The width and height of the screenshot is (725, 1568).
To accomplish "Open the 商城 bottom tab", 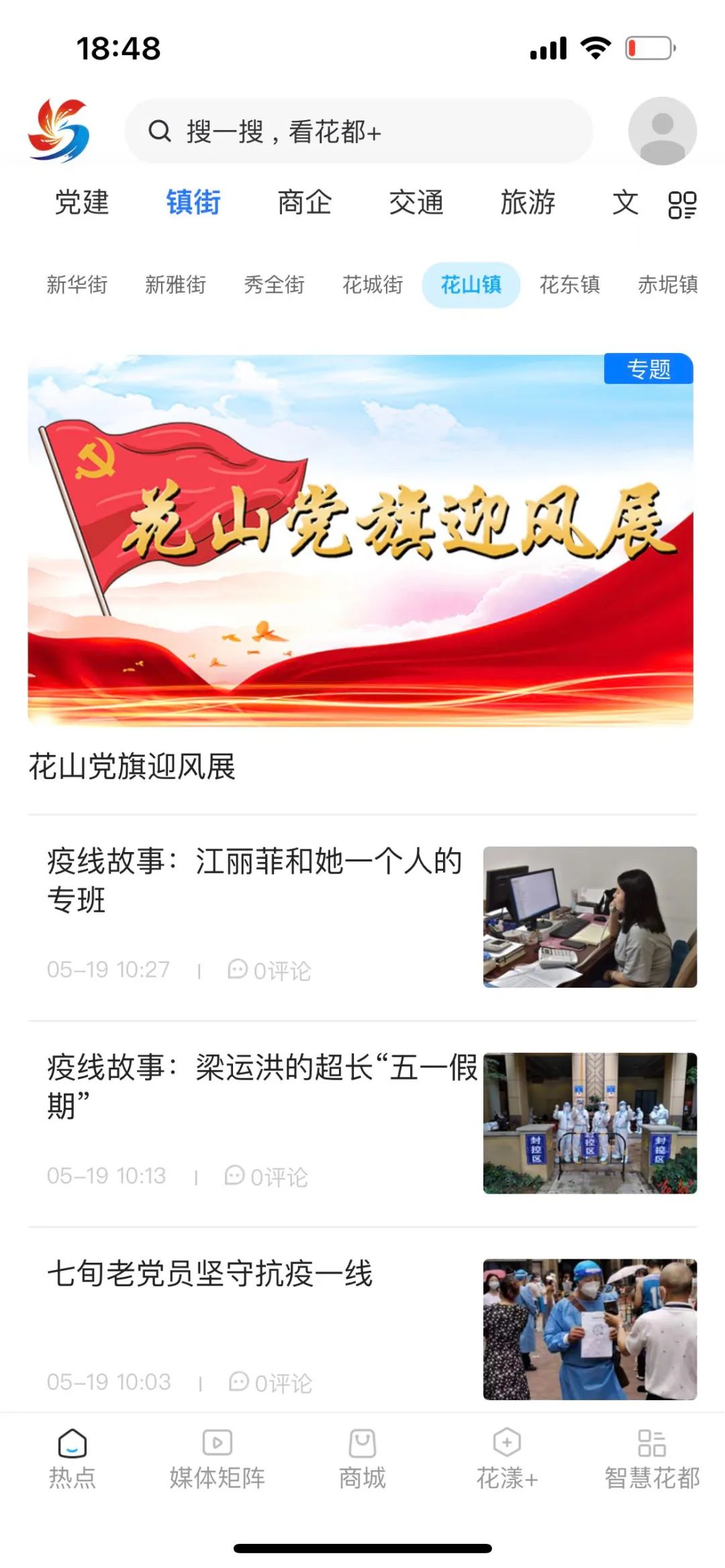I will pos(362,1459).
